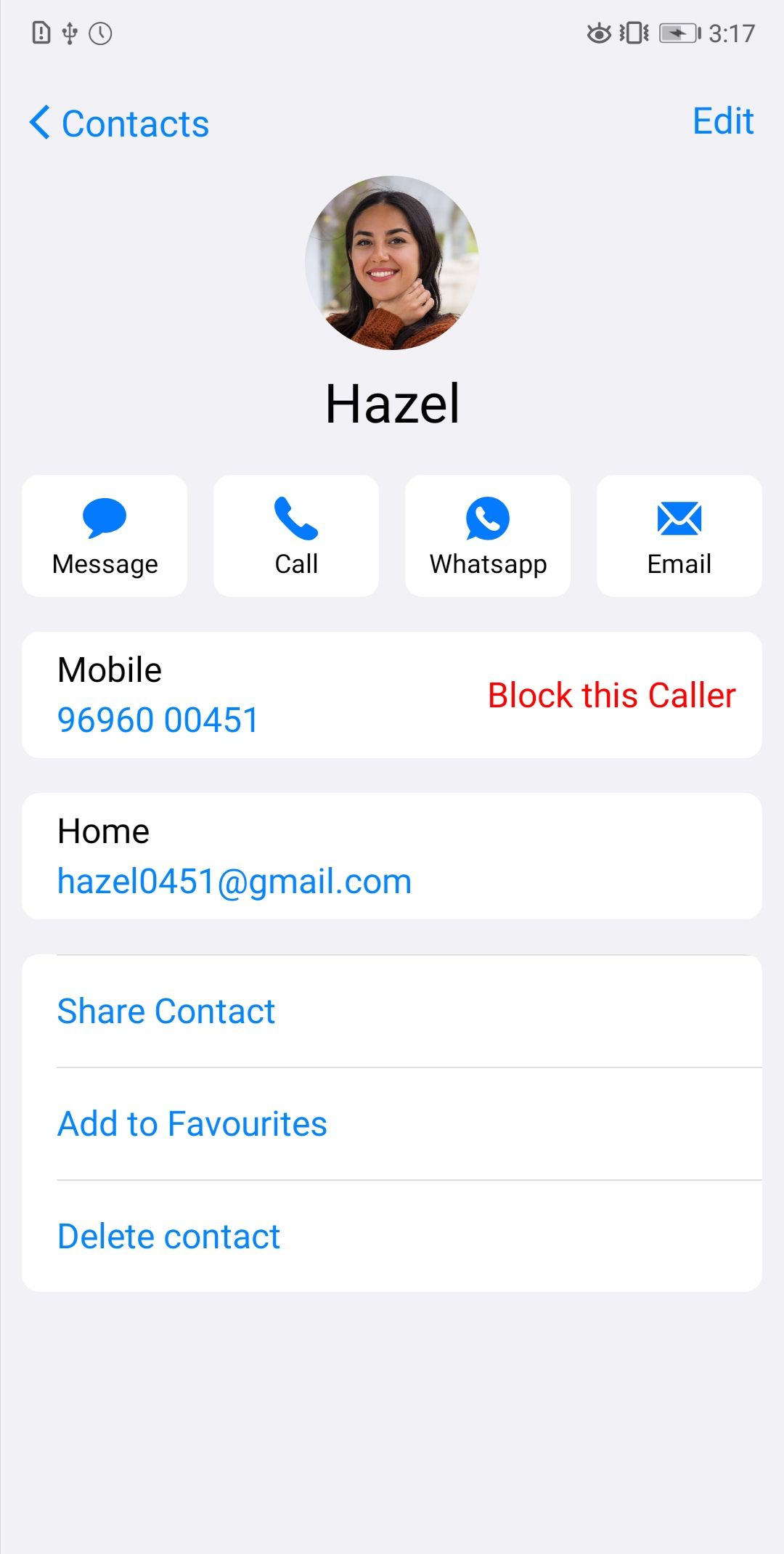Share Contact
The height and width of the screenshot is (1554, 784).
[x=166, y=1011]
